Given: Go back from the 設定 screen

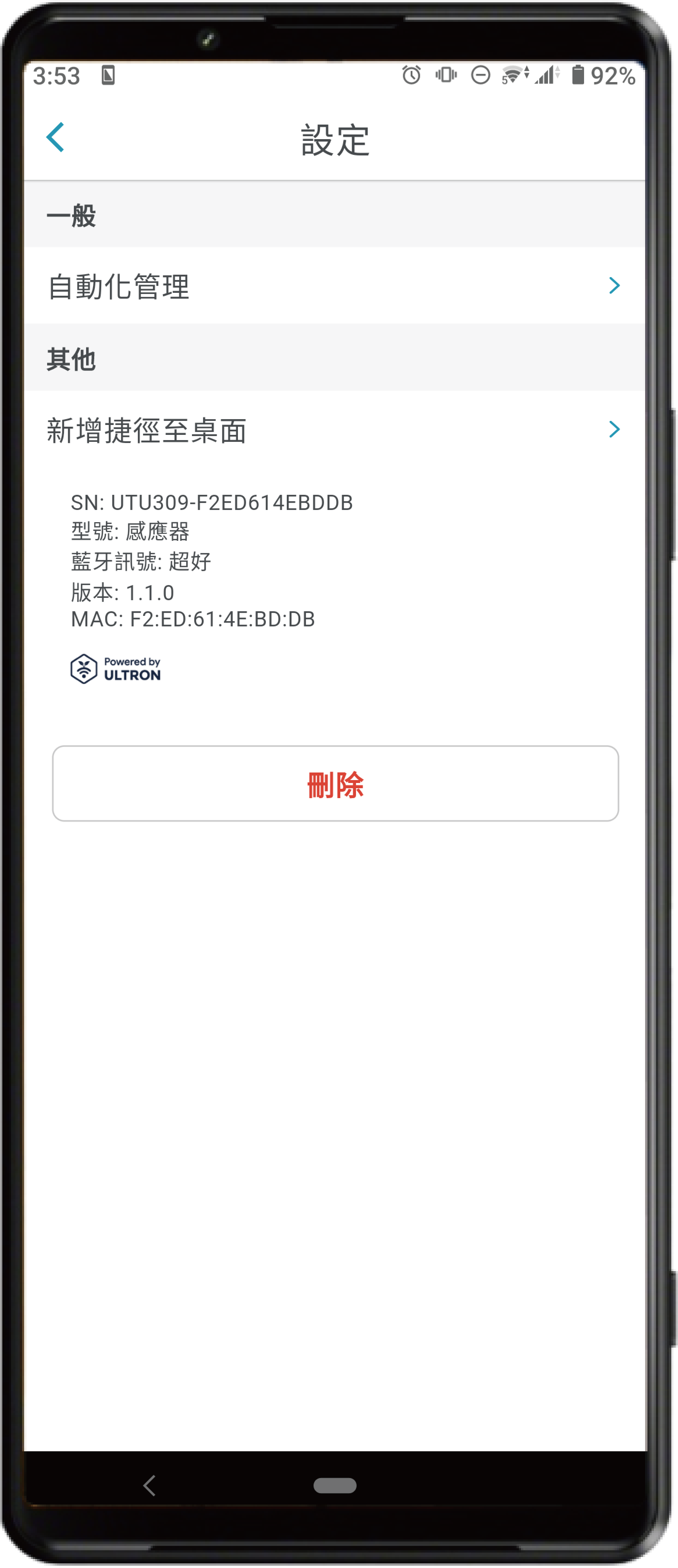Looking at the screenshot, I should [56, 138].
